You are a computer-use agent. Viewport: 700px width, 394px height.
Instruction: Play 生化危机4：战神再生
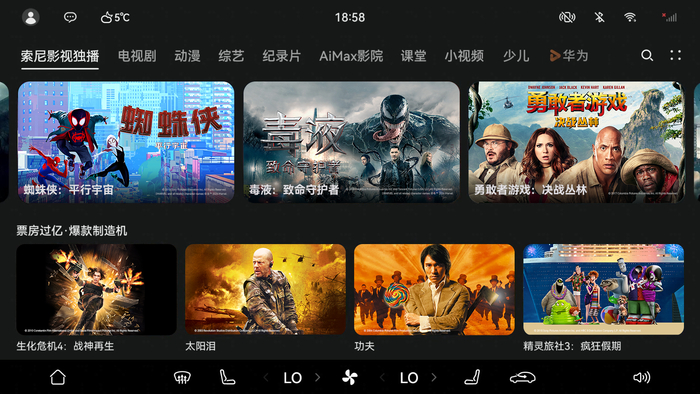coord(96,289)
